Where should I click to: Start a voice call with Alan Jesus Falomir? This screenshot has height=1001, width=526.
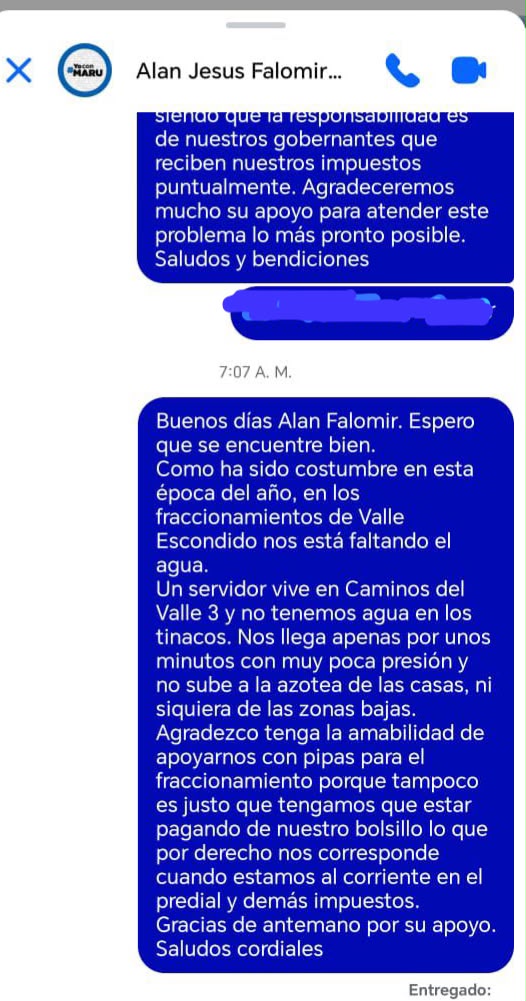coord(402,70)
